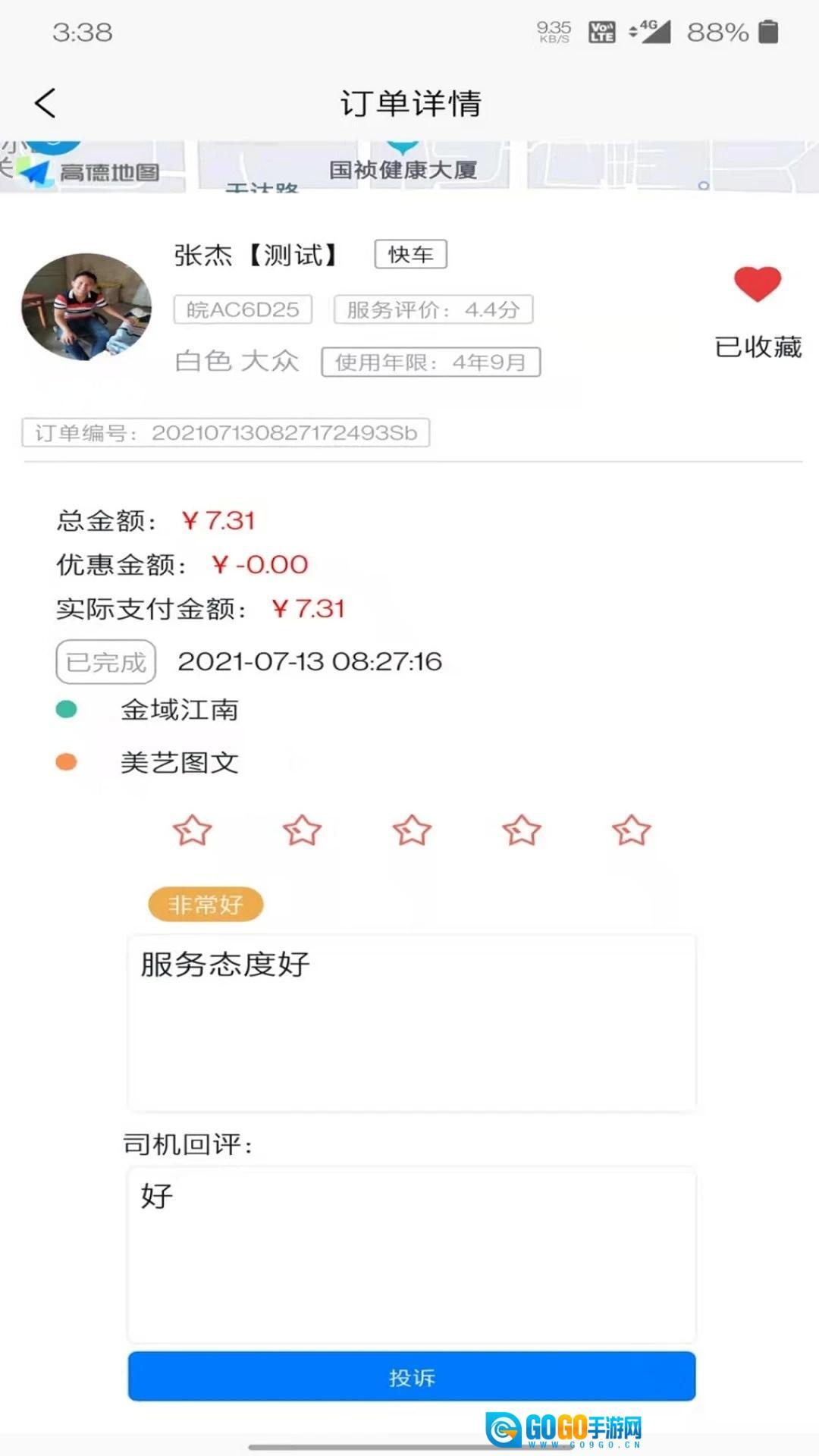Tap the blue 投诉 complaint button

pyautogui.click(x=411, y=1376)
